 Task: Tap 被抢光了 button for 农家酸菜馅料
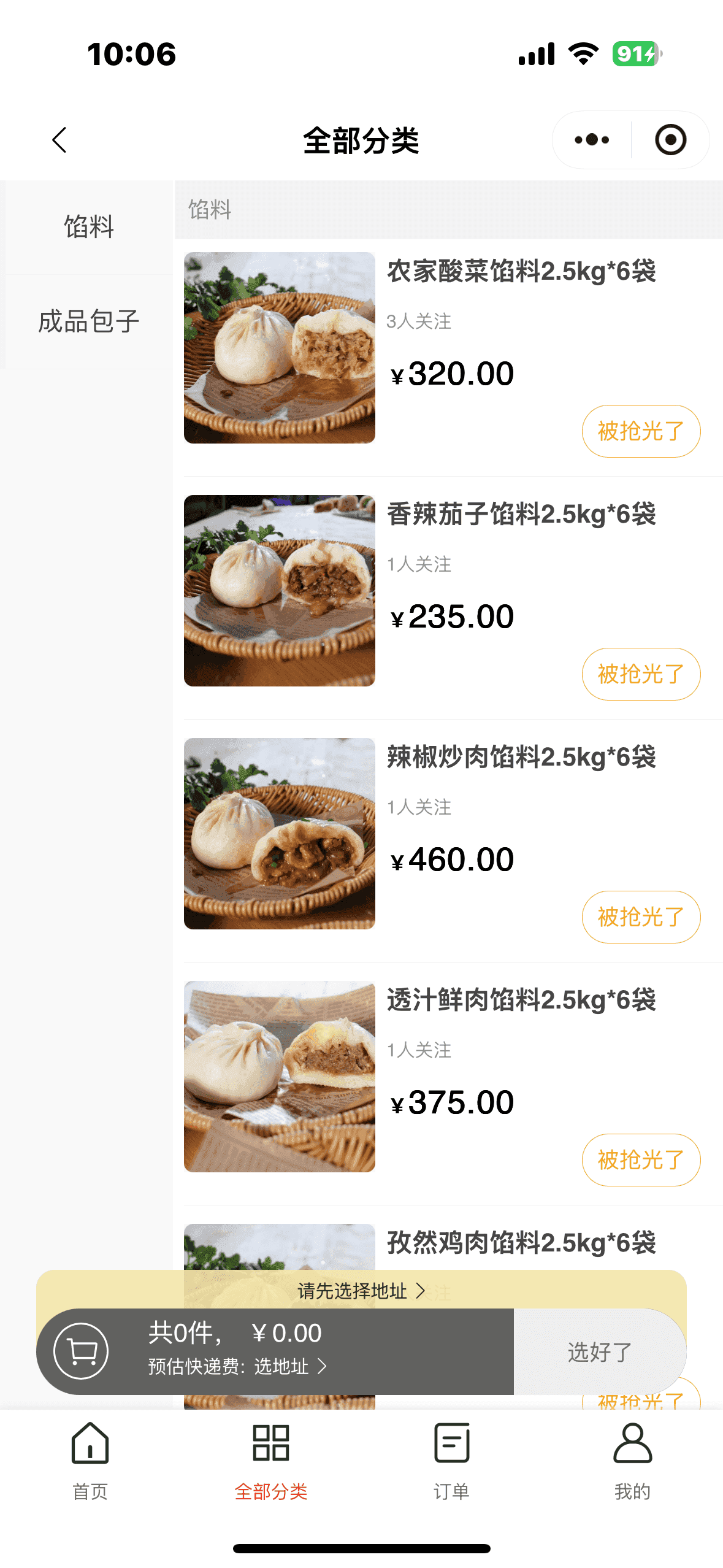pyautogui.click(x=641, y=431)
